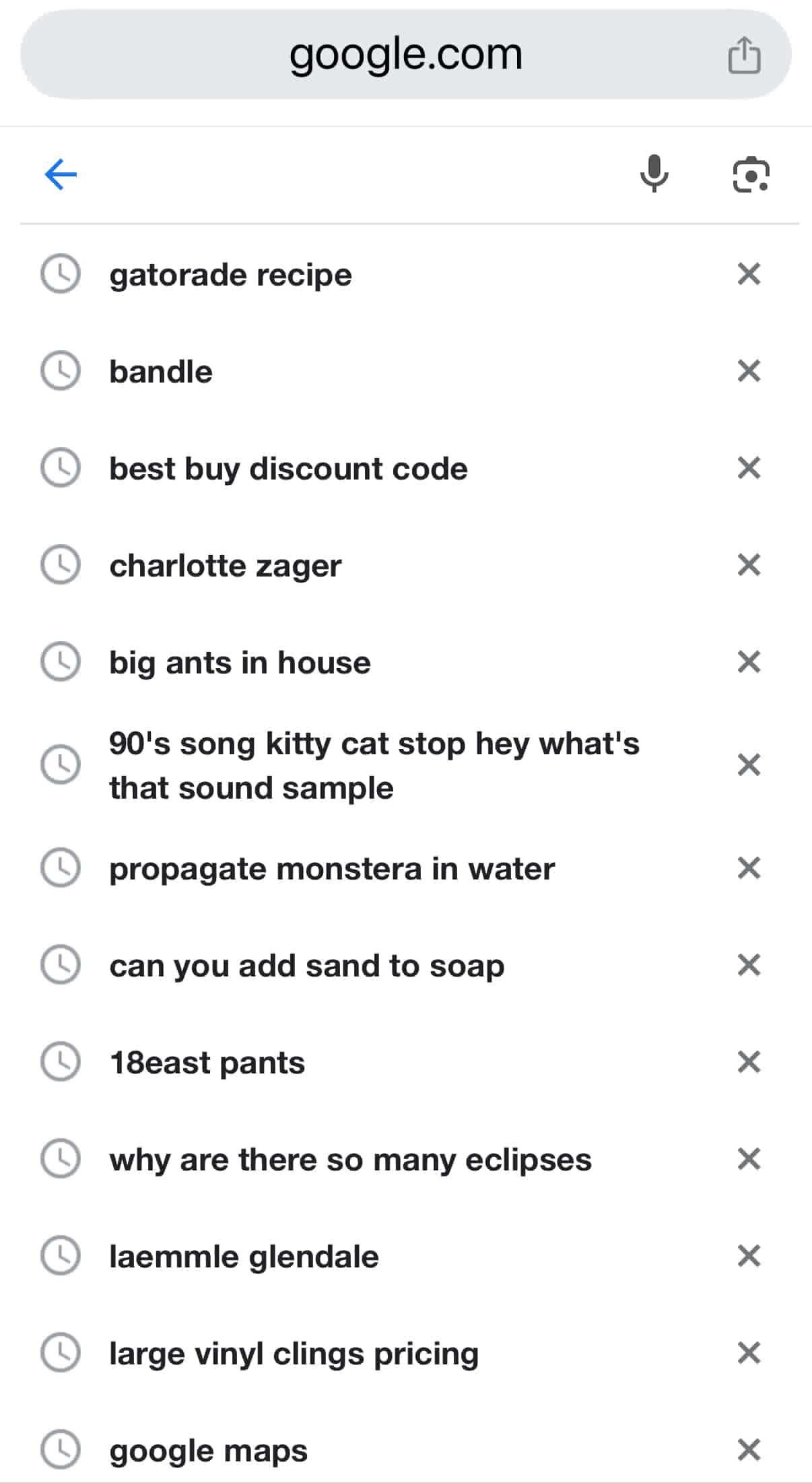Remove bandle from search history
The width and height of the screenshot is (812, 1483).
coord(749,371)
